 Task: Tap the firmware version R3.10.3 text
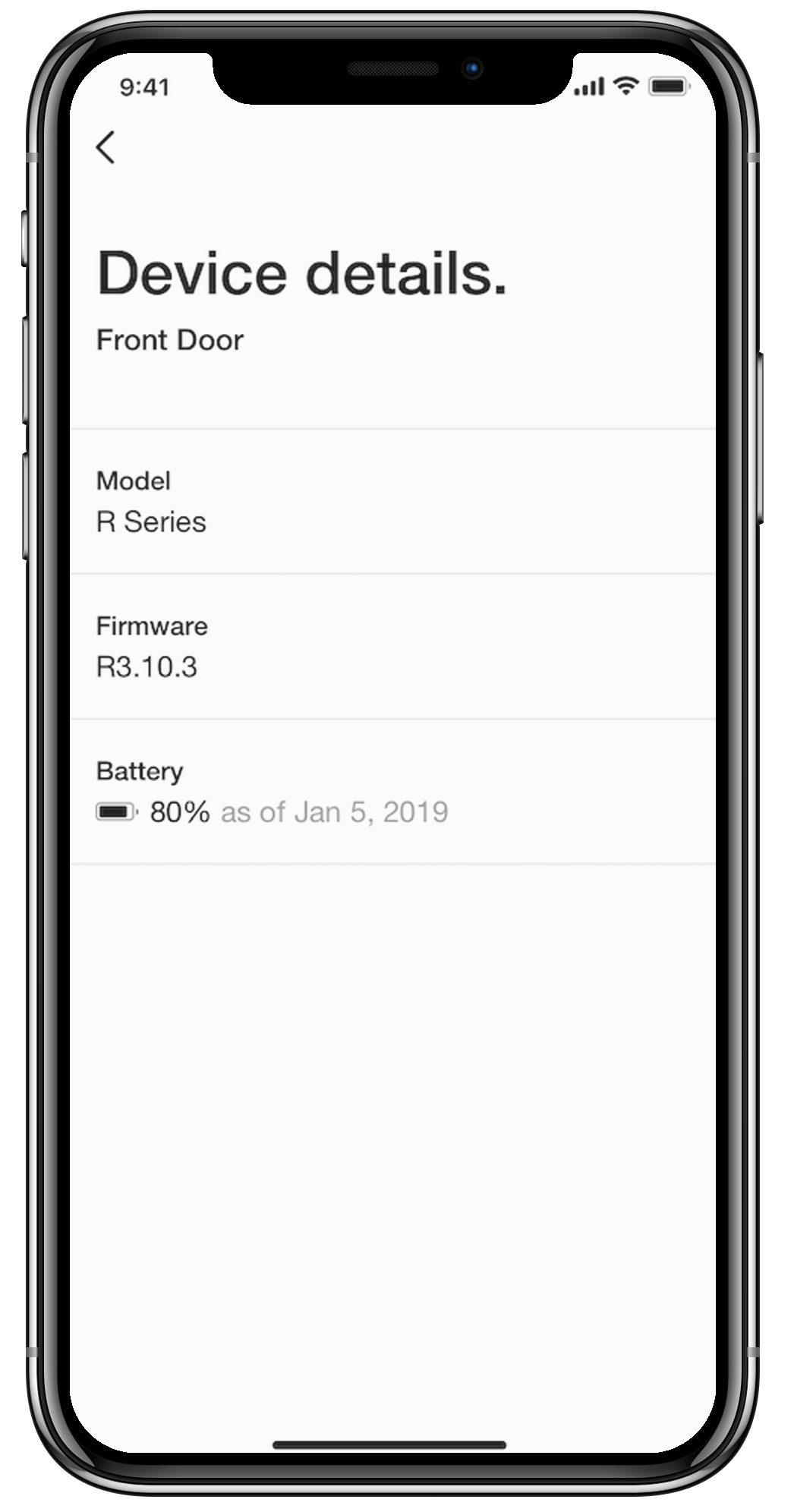147,667
